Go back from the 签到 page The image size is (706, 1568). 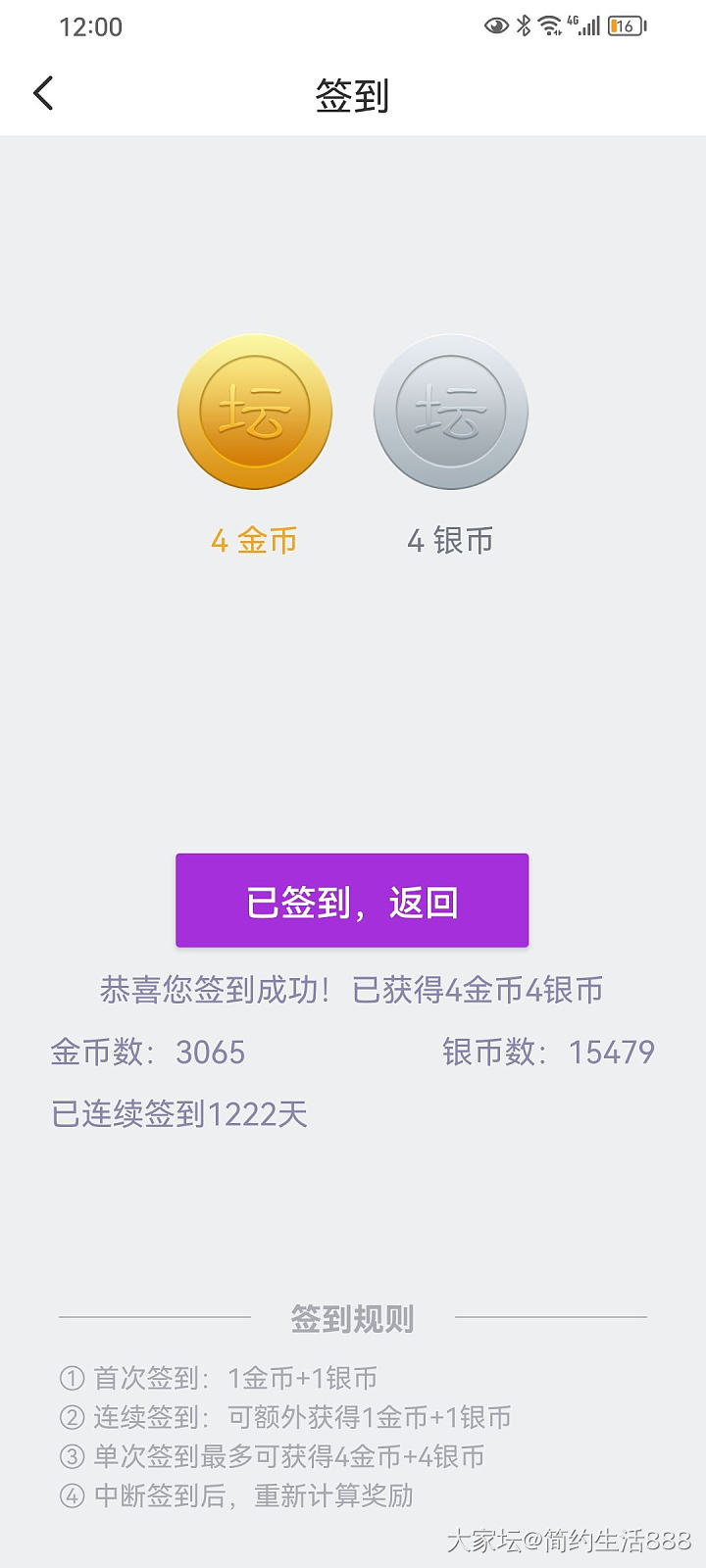click(x=43, y=94)
